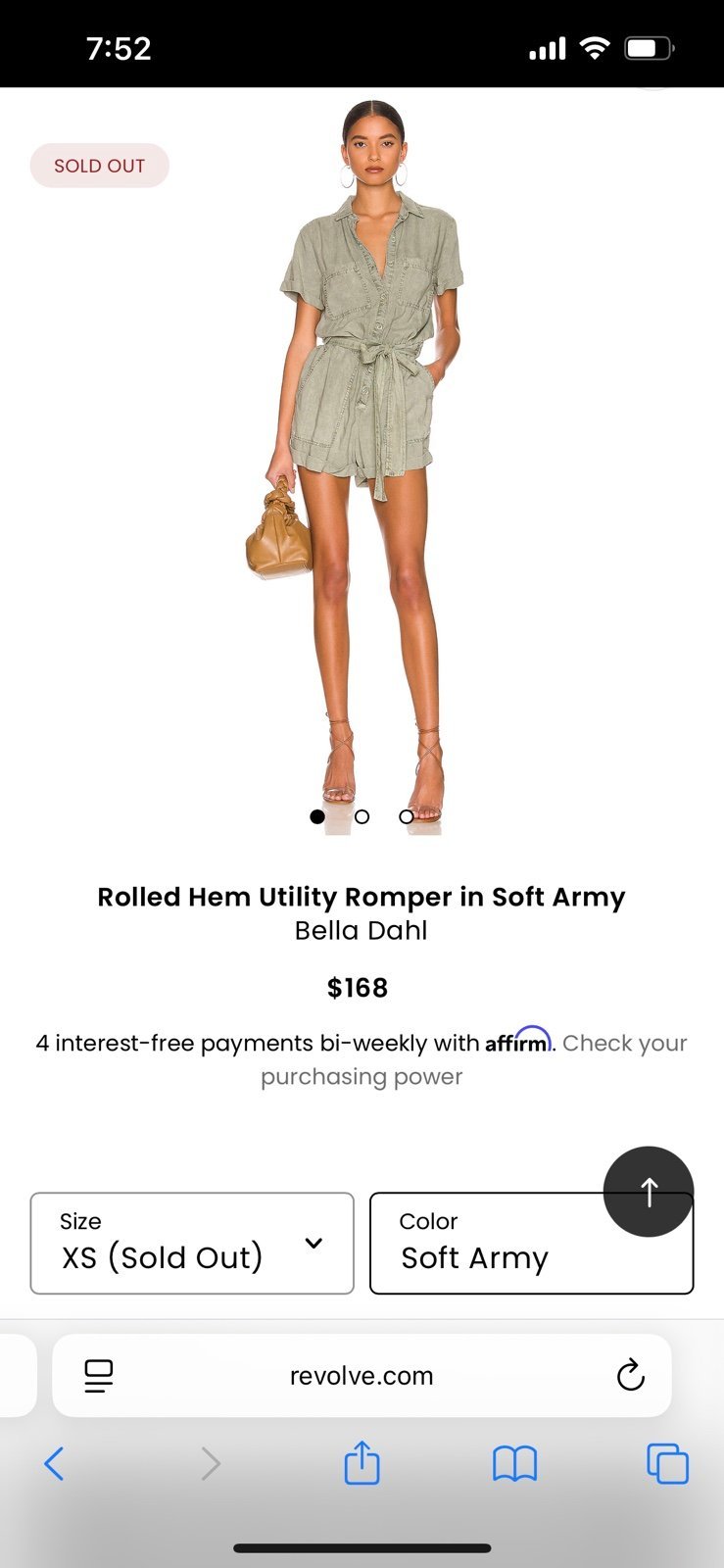Show all open tabs
Viewport: 724px width, 1568px height.
[667, 1464]
